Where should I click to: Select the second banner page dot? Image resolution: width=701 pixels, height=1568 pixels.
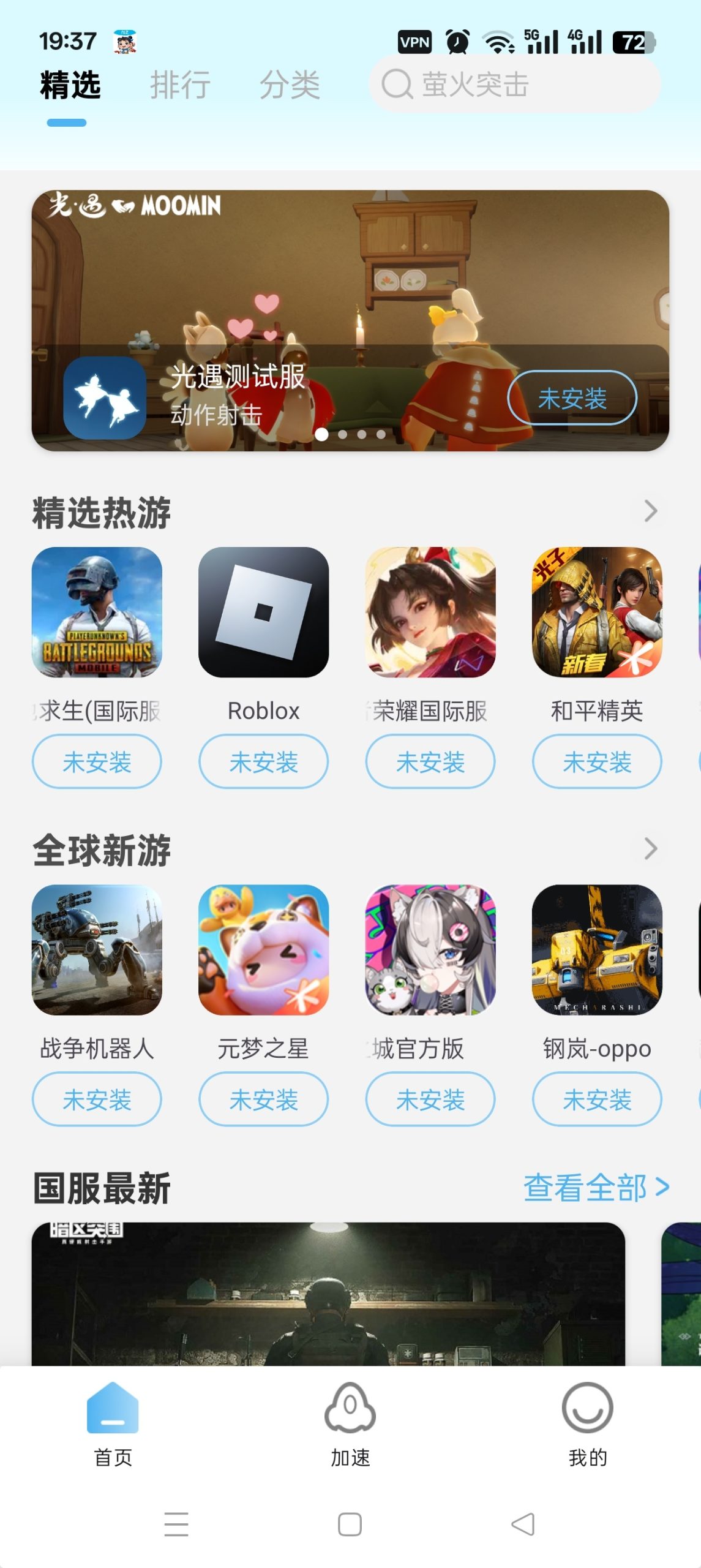point(342,434)
